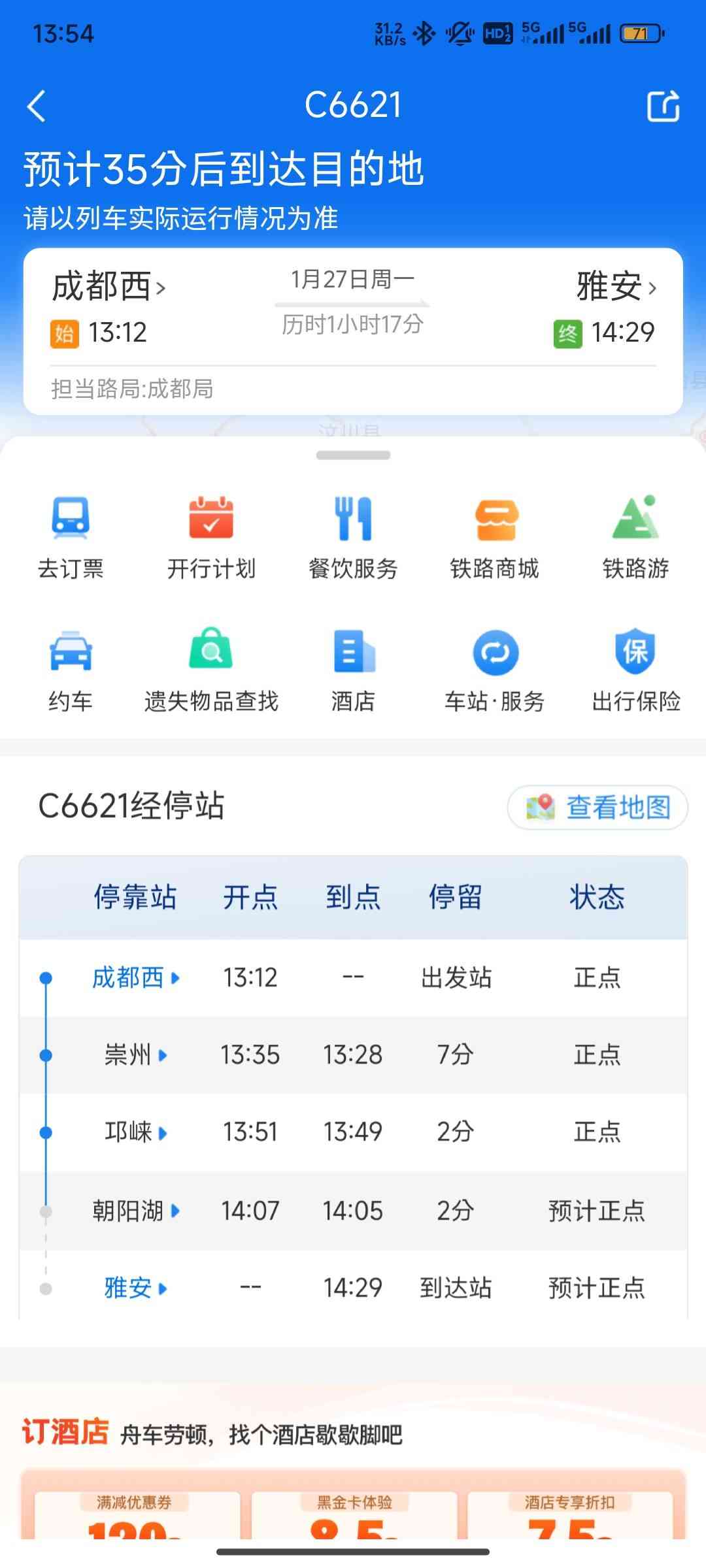
Task: Select 雅安 in the stop list
Action: click(x=135, y=1288)
